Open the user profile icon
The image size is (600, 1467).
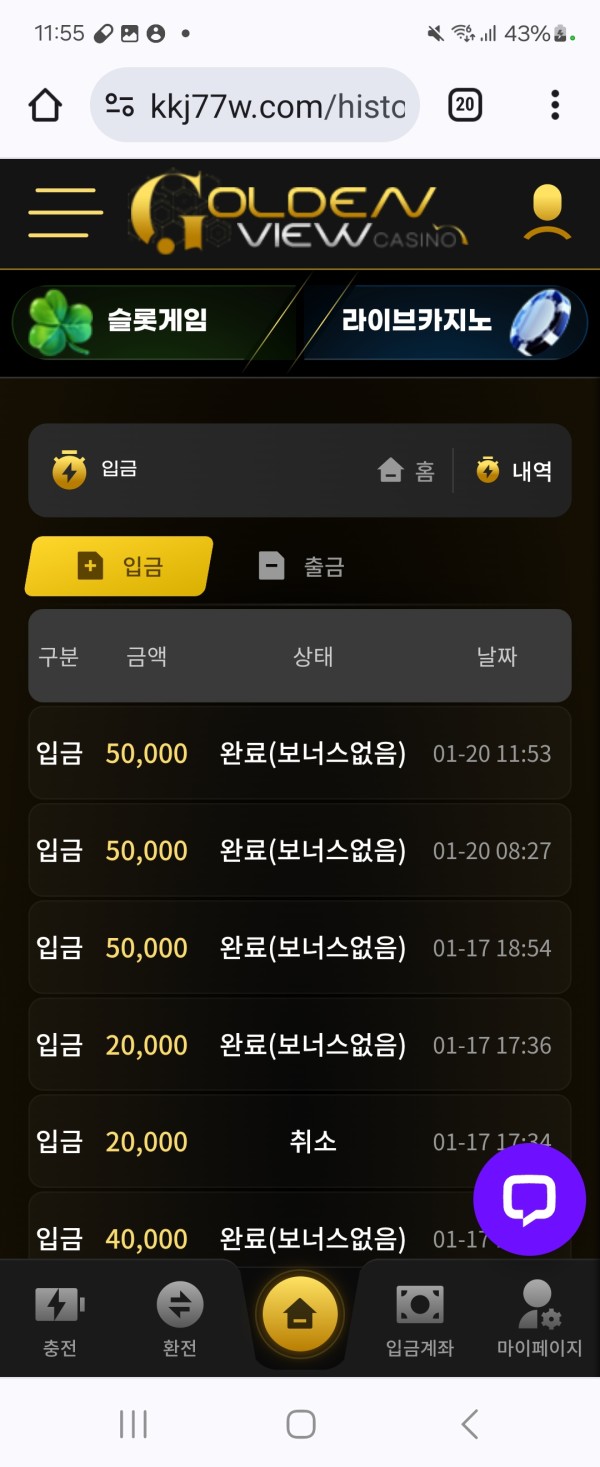[x=547, y=212]
